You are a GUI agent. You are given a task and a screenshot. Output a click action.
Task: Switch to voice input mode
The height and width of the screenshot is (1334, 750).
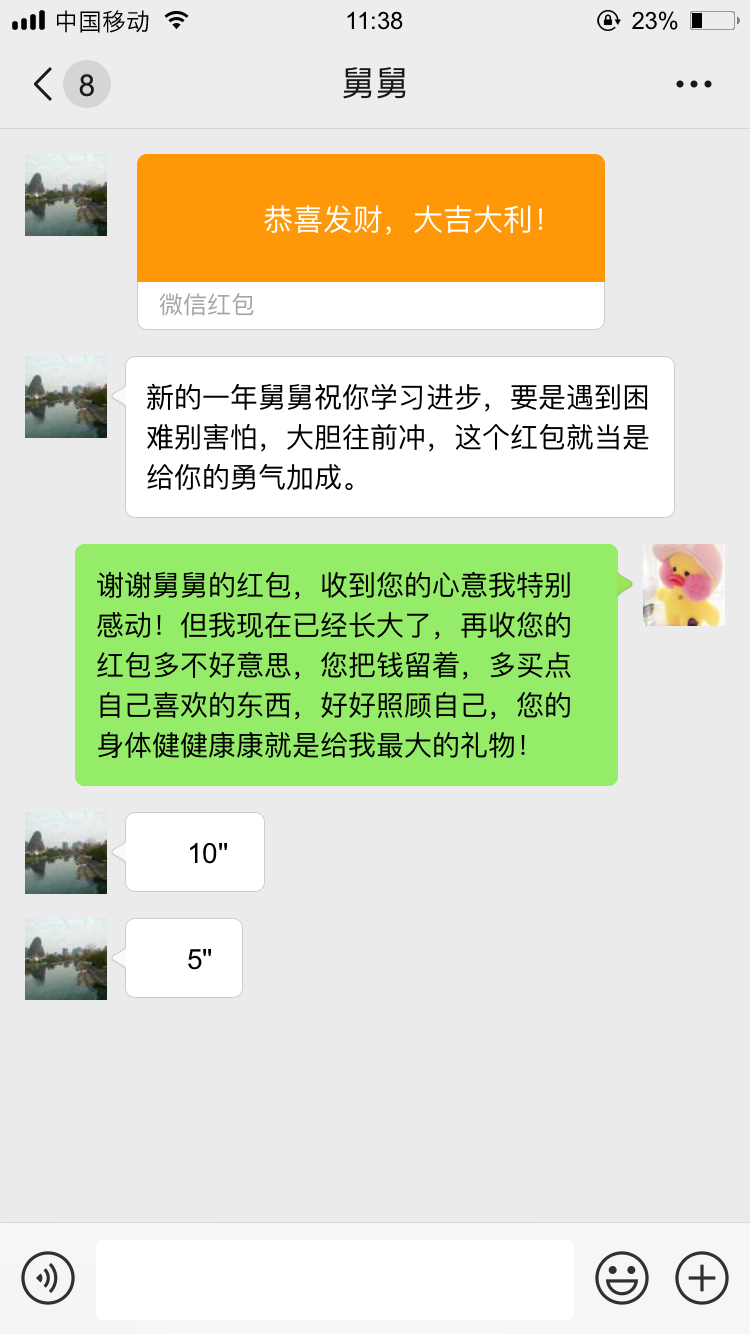(48, 1277)
